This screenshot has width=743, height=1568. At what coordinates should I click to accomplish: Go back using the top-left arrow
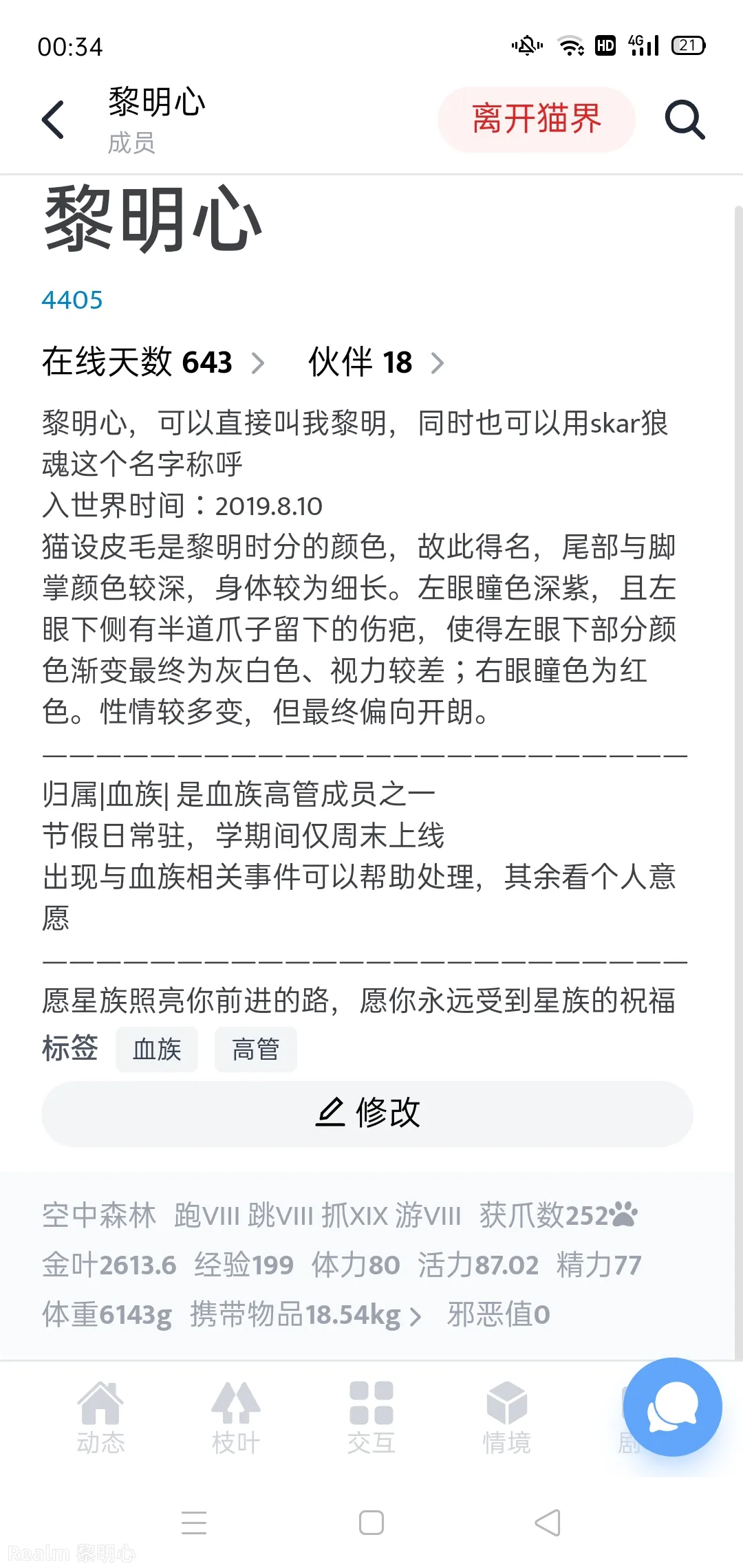pos(53,120)
